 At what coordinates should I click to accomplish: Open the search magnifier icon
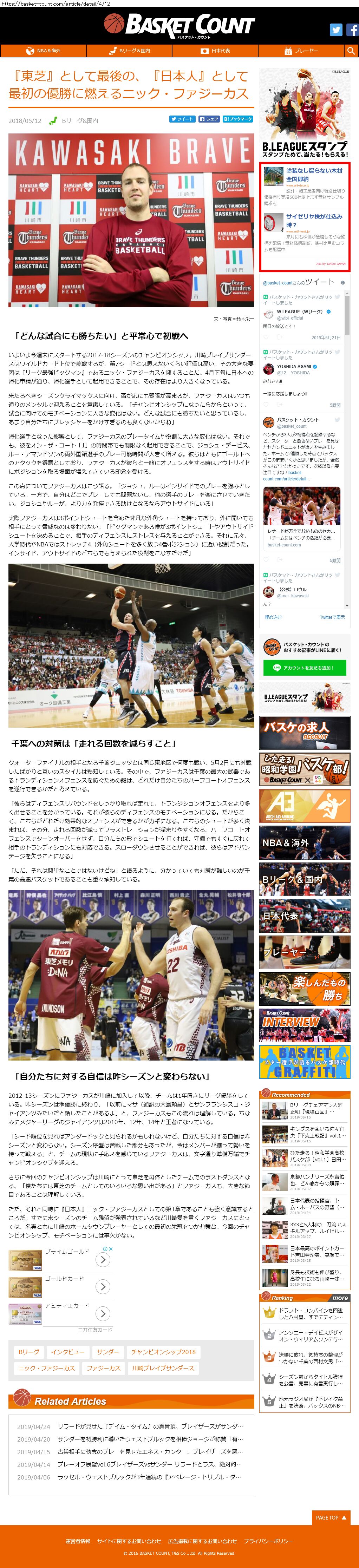(x=351, y=51)
